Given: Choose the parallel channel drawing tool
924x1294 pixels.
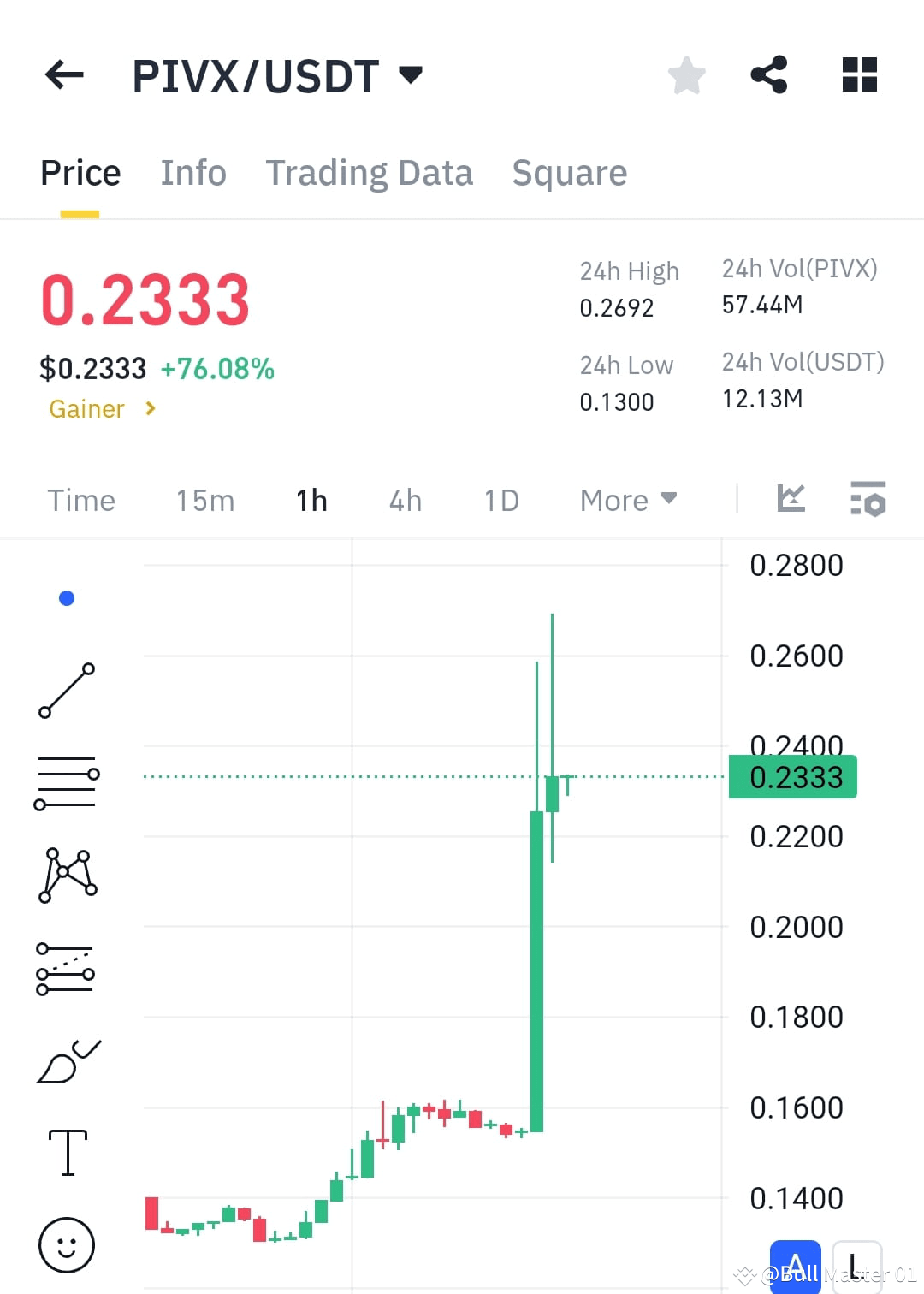Looking at the screenshot, I should [x=67, y=969].
